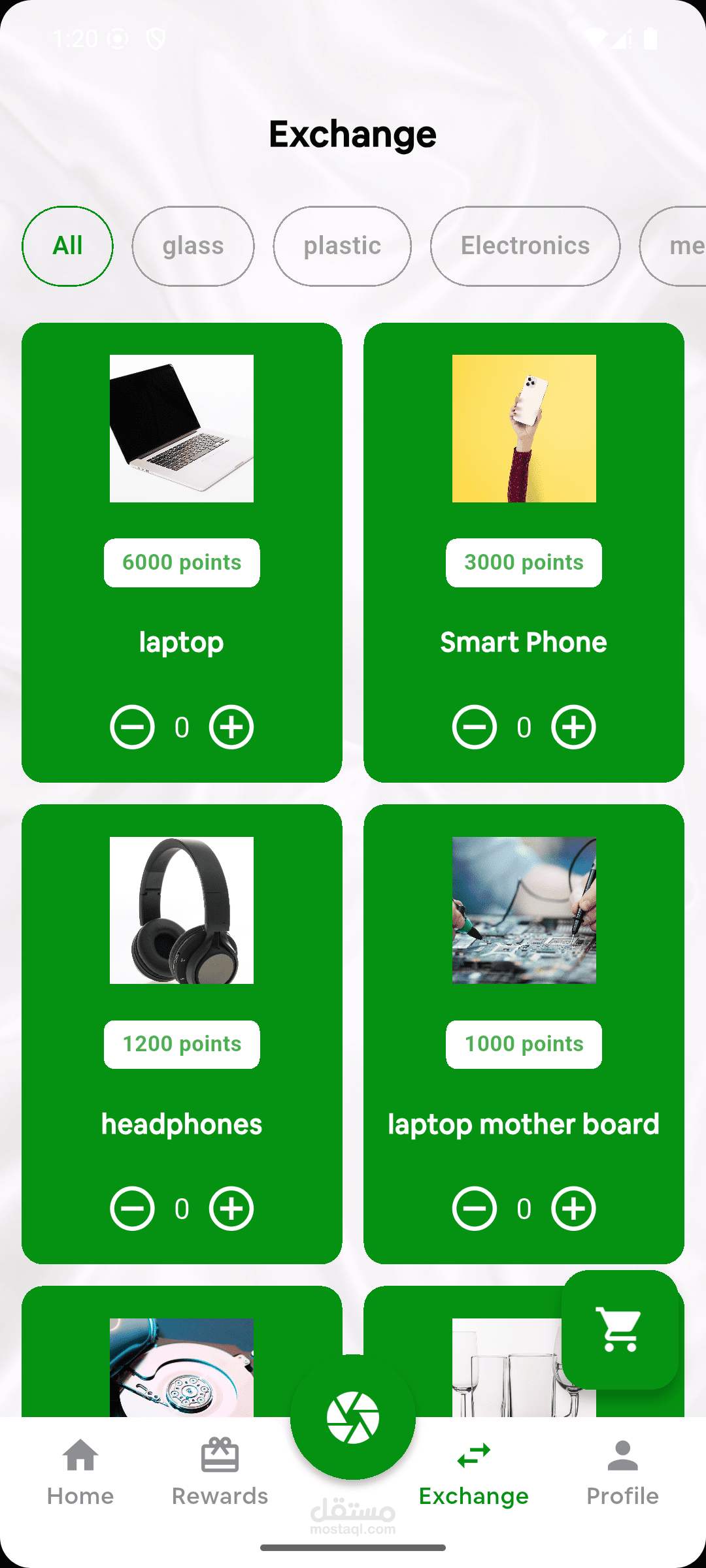Open the camera scan button
This screenshot has width=706, height=1568.
[x=353, y=1418]
